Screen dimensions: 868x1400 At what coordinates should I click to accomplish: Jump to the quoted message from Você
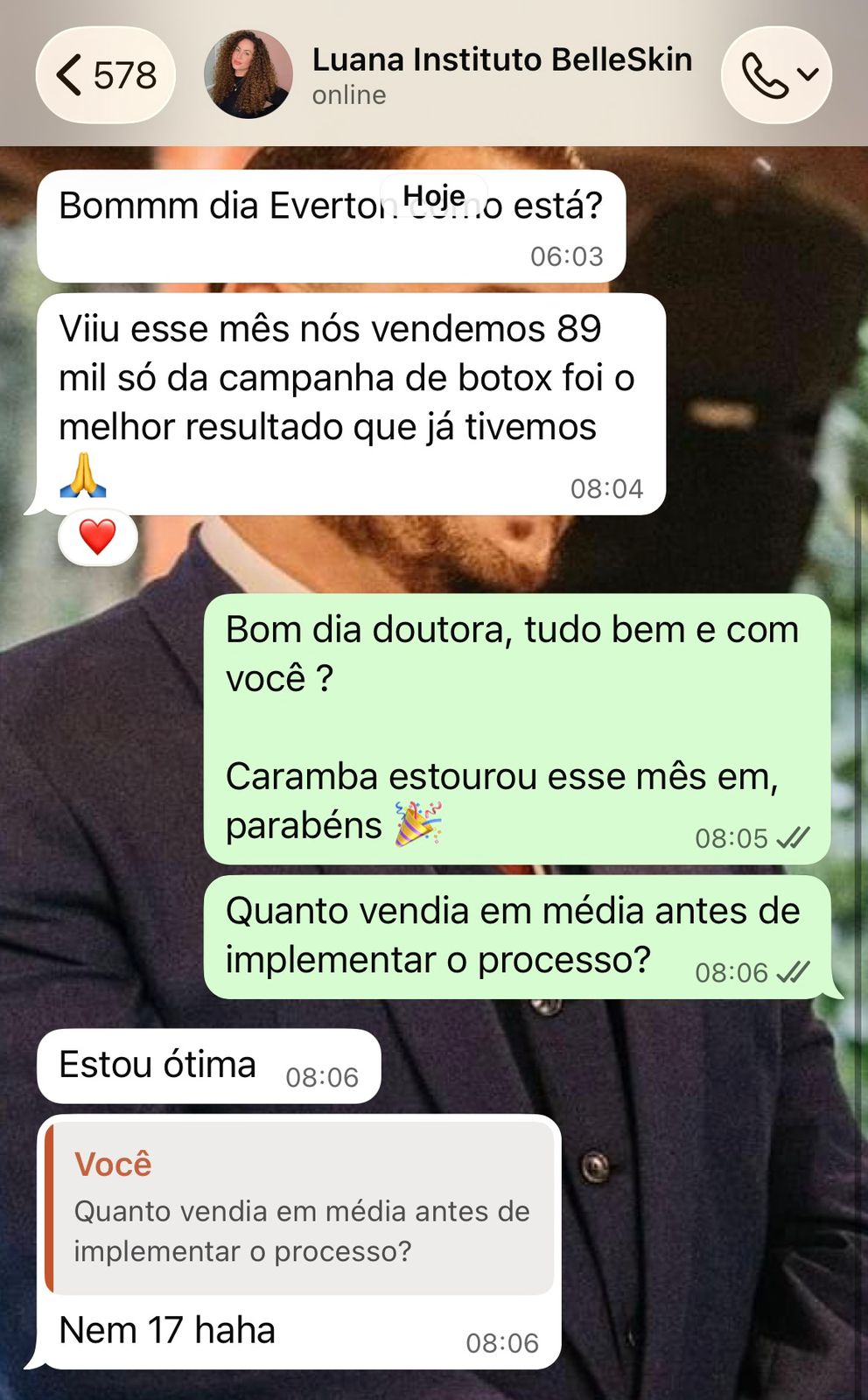pos(302,1208)
